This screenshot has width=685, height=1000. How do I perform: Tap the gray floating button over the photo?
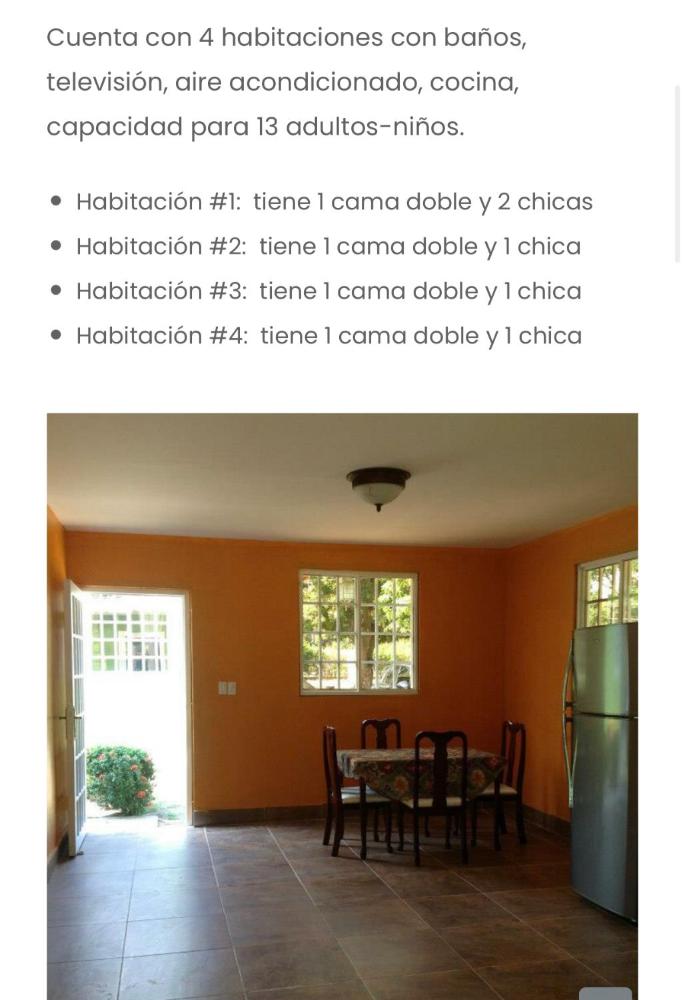[605, 992]
